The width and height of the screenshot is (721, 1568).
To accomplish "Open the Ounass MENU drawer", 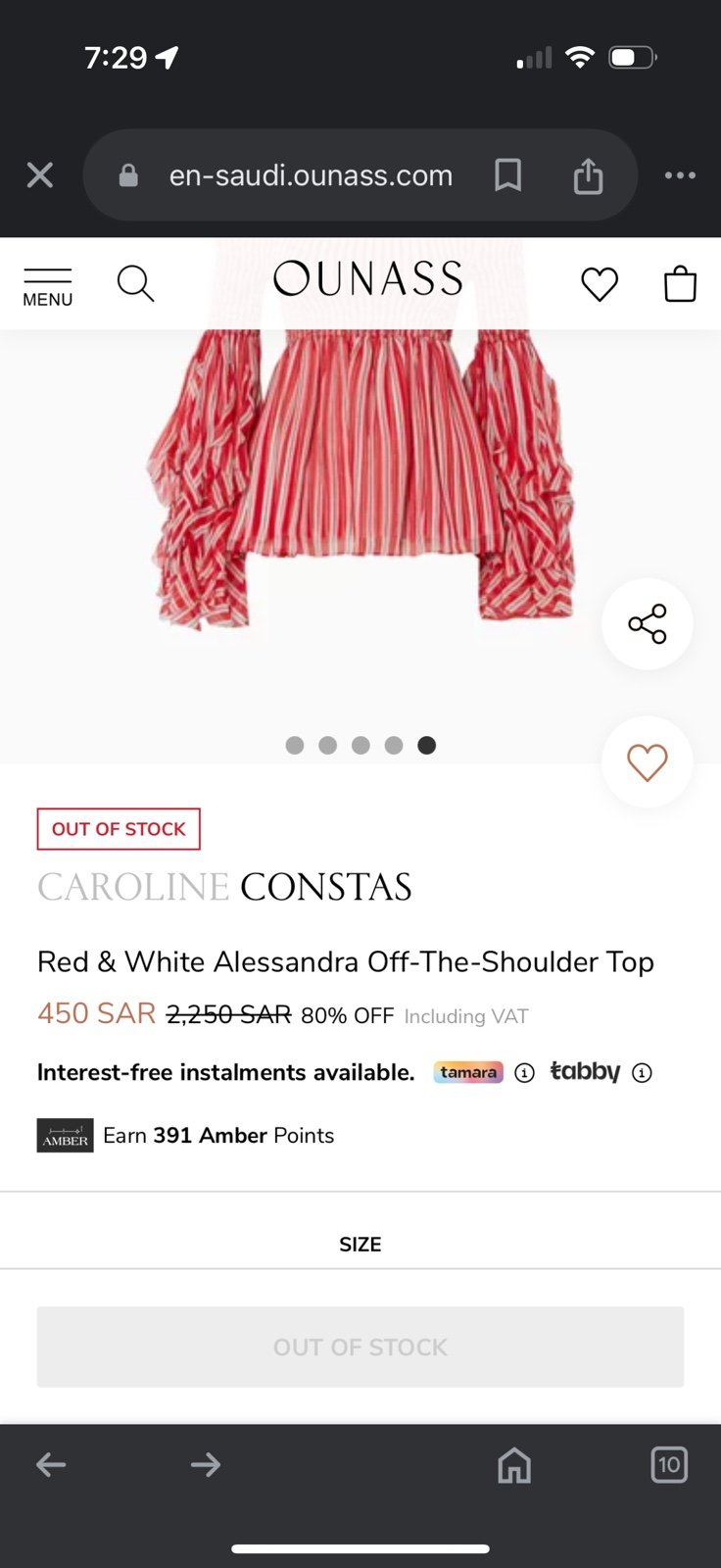I will pyautogui.click(x=48, y=286).
